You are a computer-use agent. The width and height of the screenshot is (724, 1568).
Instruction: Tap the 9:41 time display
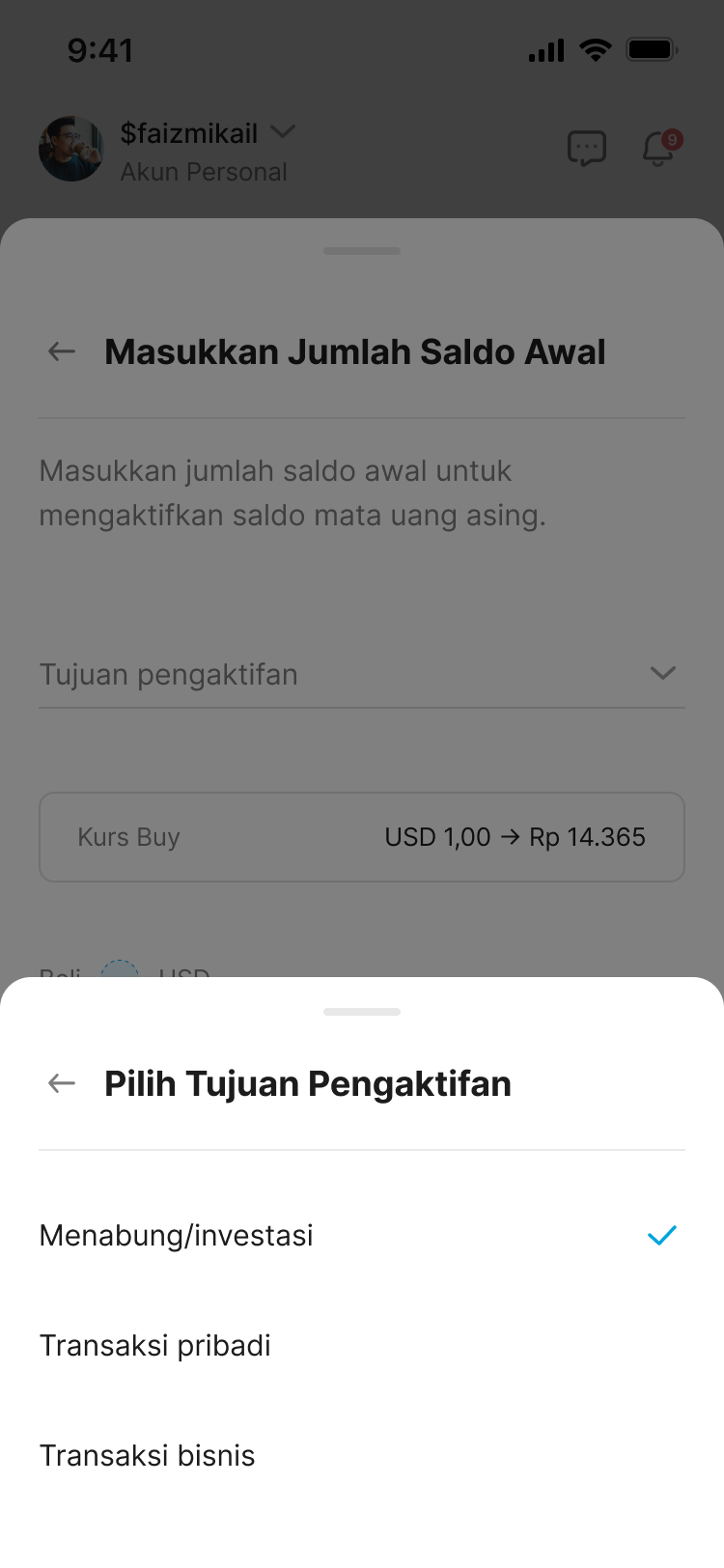coord(100,50)
